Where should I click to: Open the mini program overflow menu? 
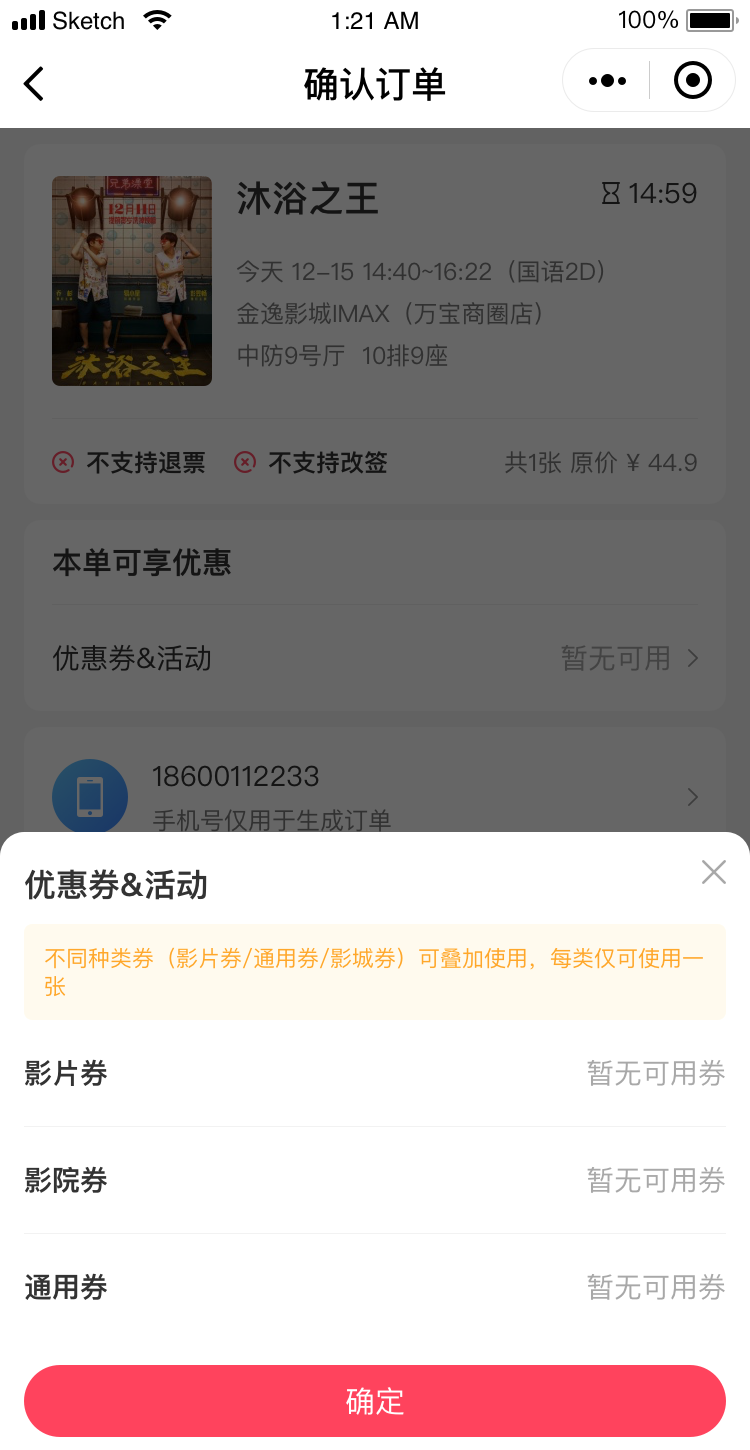(x=607, y=81)
